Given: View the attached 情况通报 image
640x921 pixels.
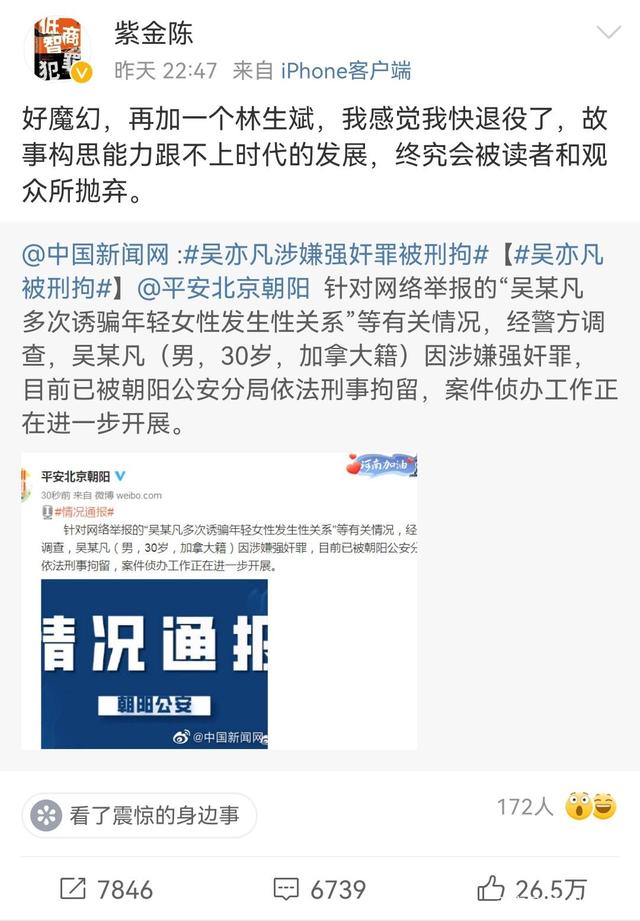Looking at the screenshot, I should 219,602.
